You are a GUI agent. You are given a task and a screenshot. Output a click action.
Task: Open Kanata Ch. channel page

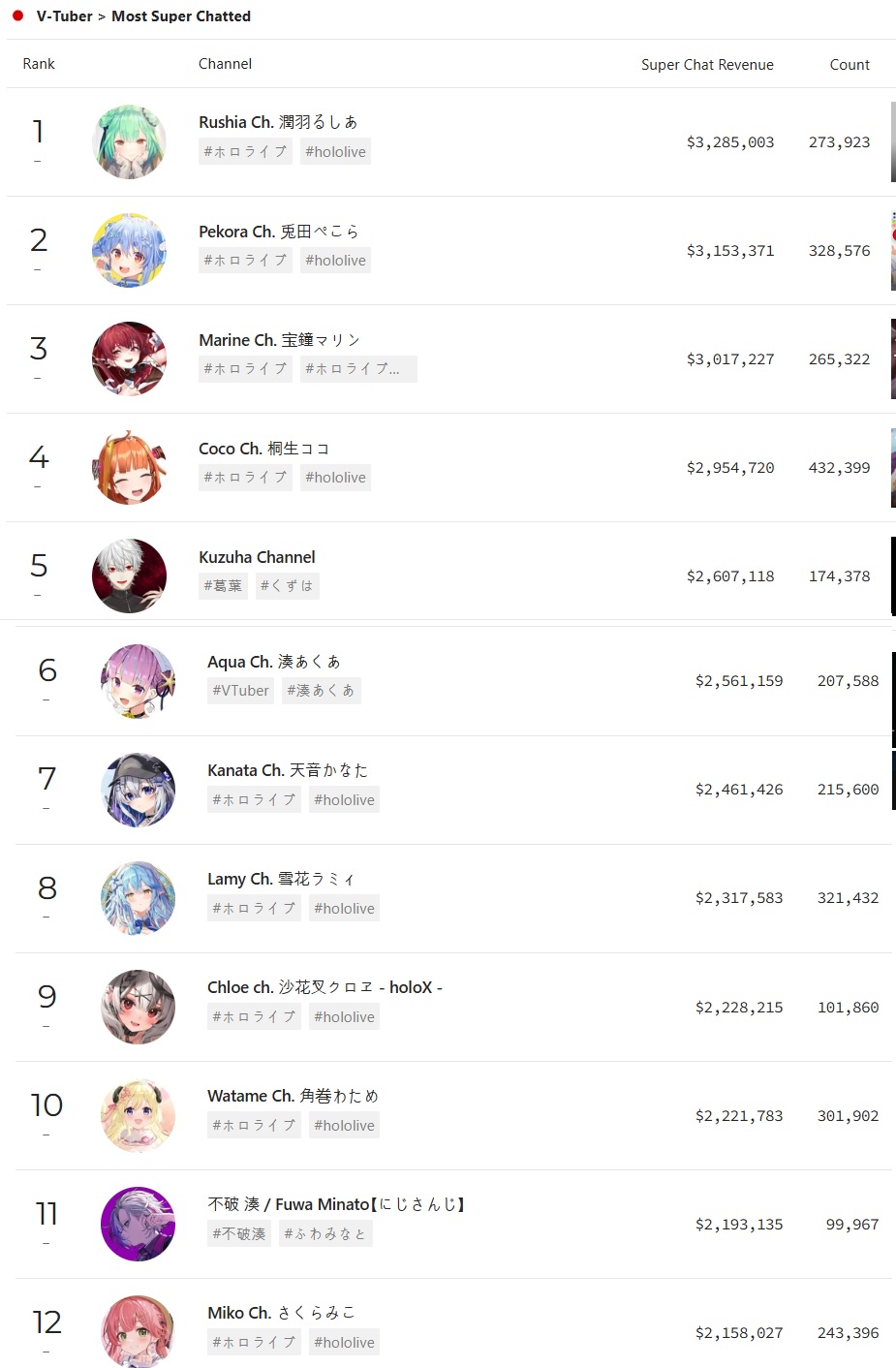[x=287, y=770]
